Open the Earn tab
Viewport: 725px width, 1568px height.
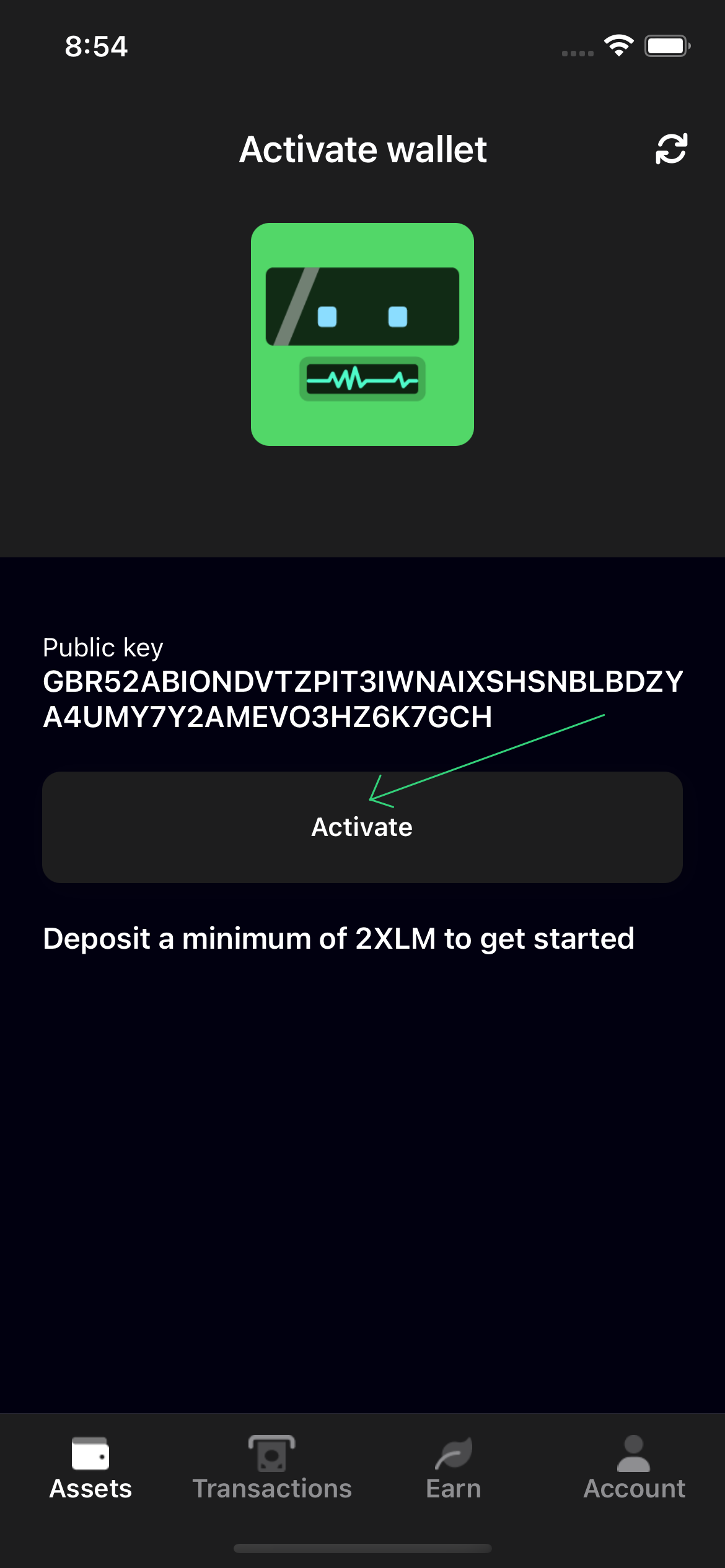pyautogui.click(x=454, y=1468)
